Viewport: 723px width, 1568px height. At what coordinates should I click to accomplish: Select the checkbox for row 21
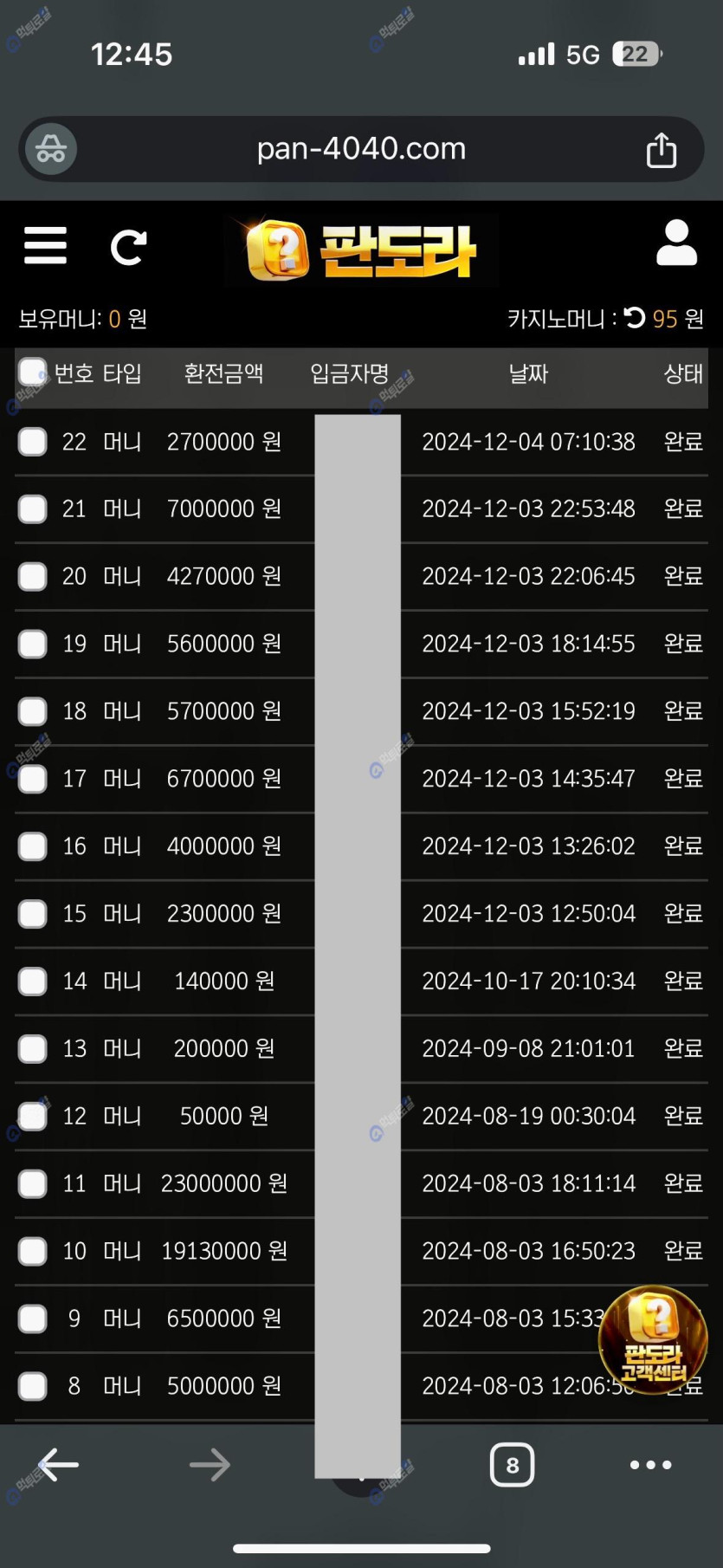tap(33, 509)
